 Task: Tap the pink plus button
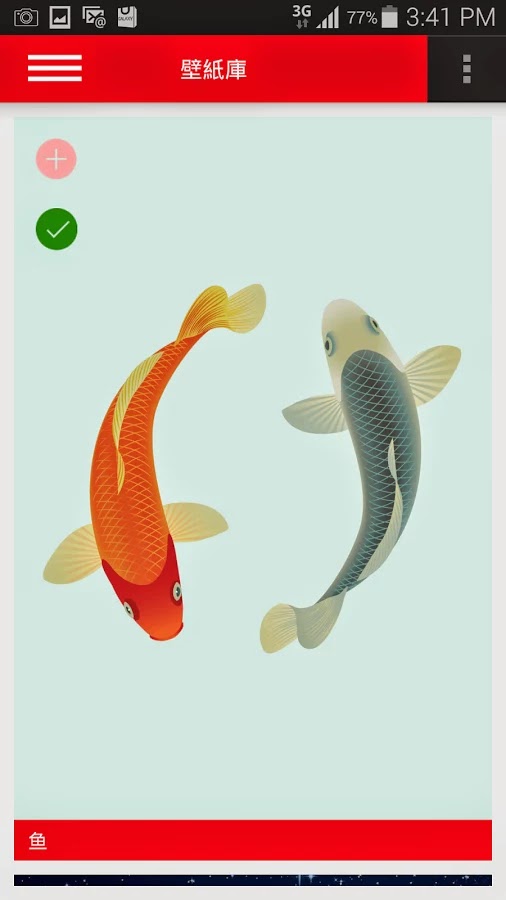point(56,159)
